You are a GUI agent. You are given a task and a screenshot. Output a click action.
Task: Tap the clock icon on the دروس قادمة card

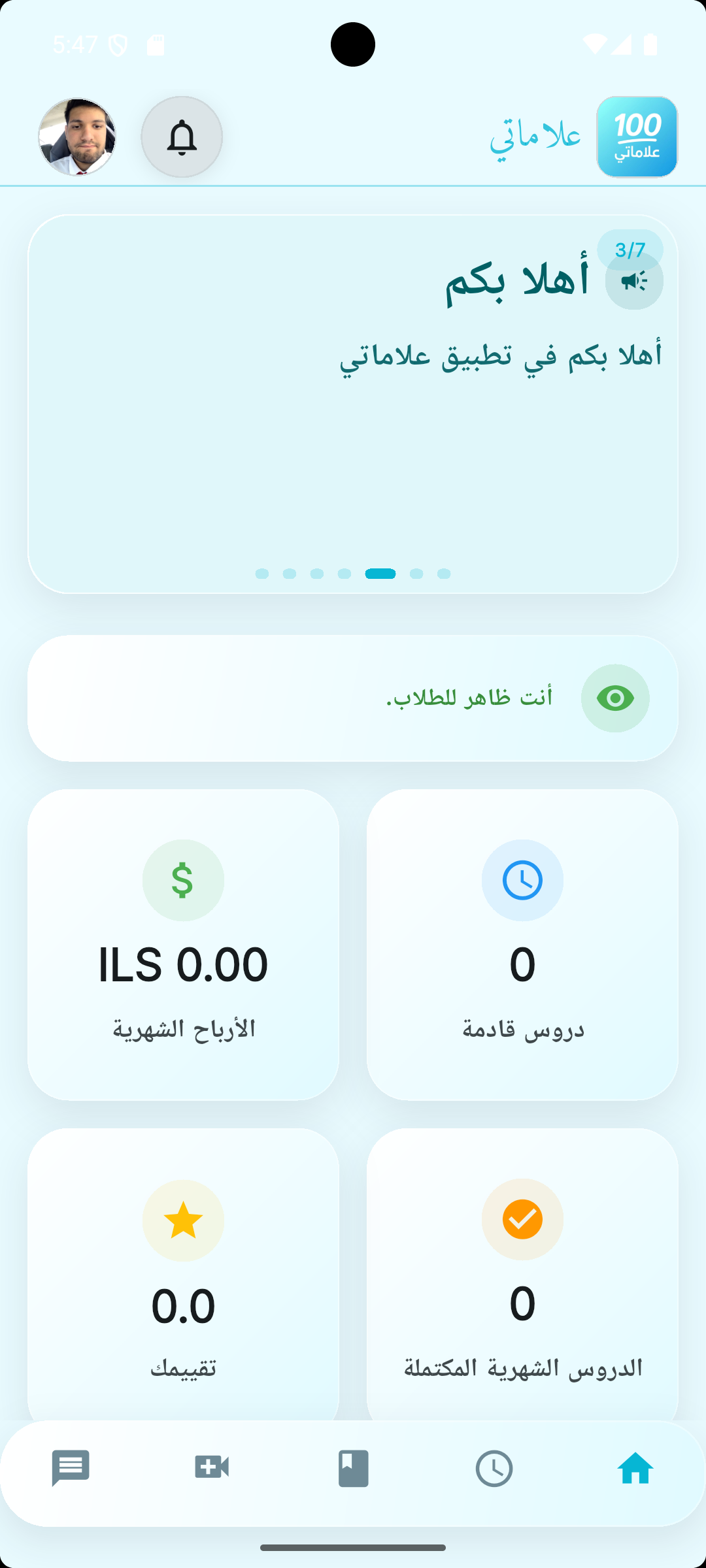pyautogui.click(x=522, y=881)
